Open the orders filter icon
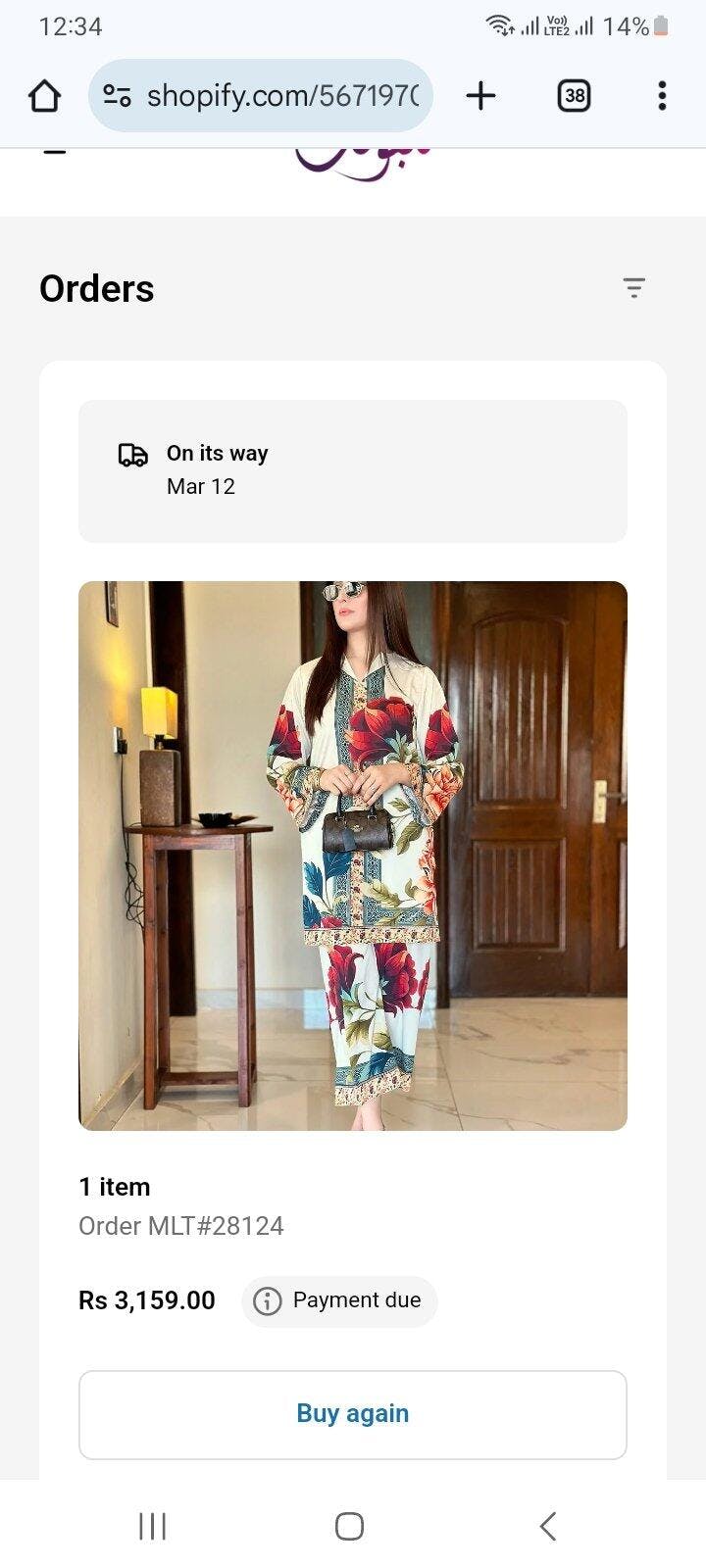 point(634,287)
